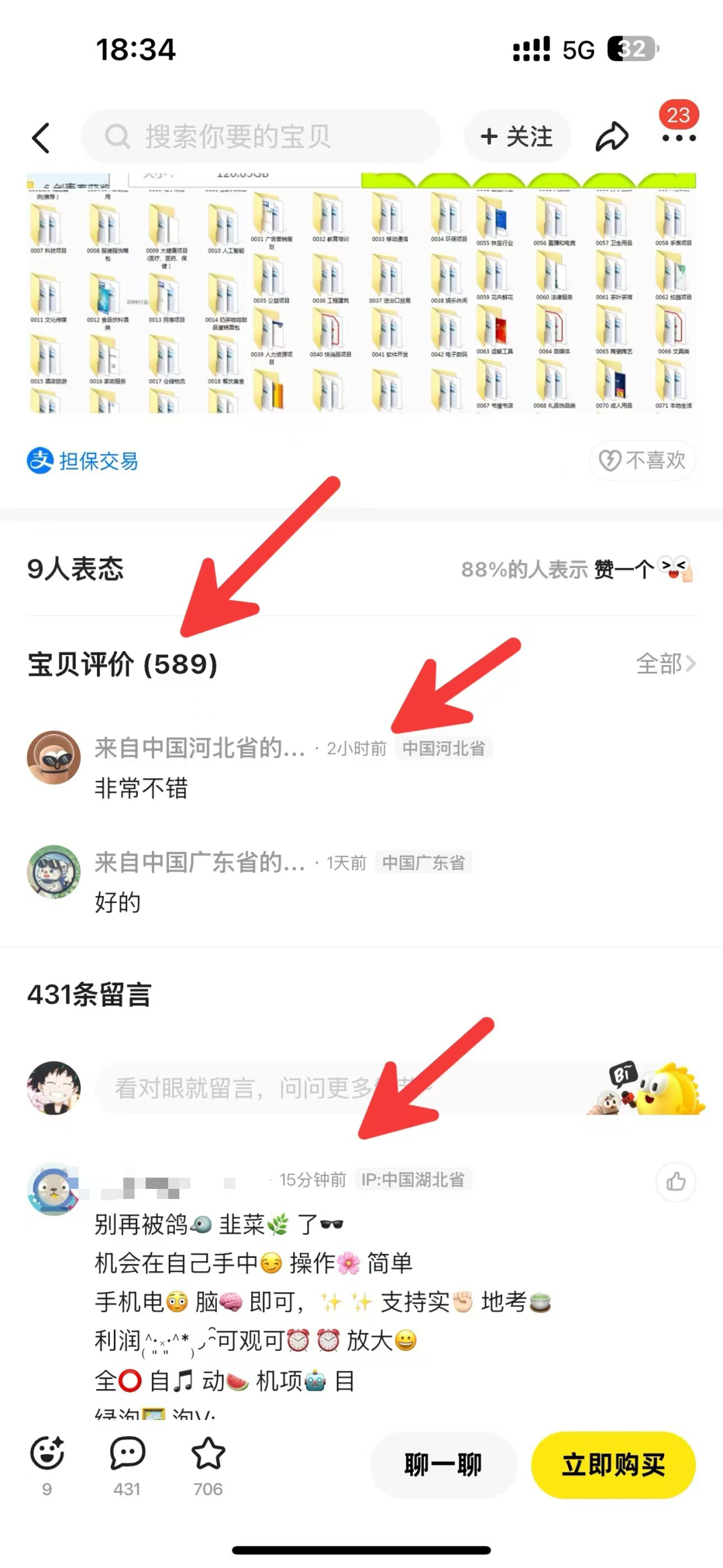Toggle the 不喜欢 dislike button

[641, 460]
